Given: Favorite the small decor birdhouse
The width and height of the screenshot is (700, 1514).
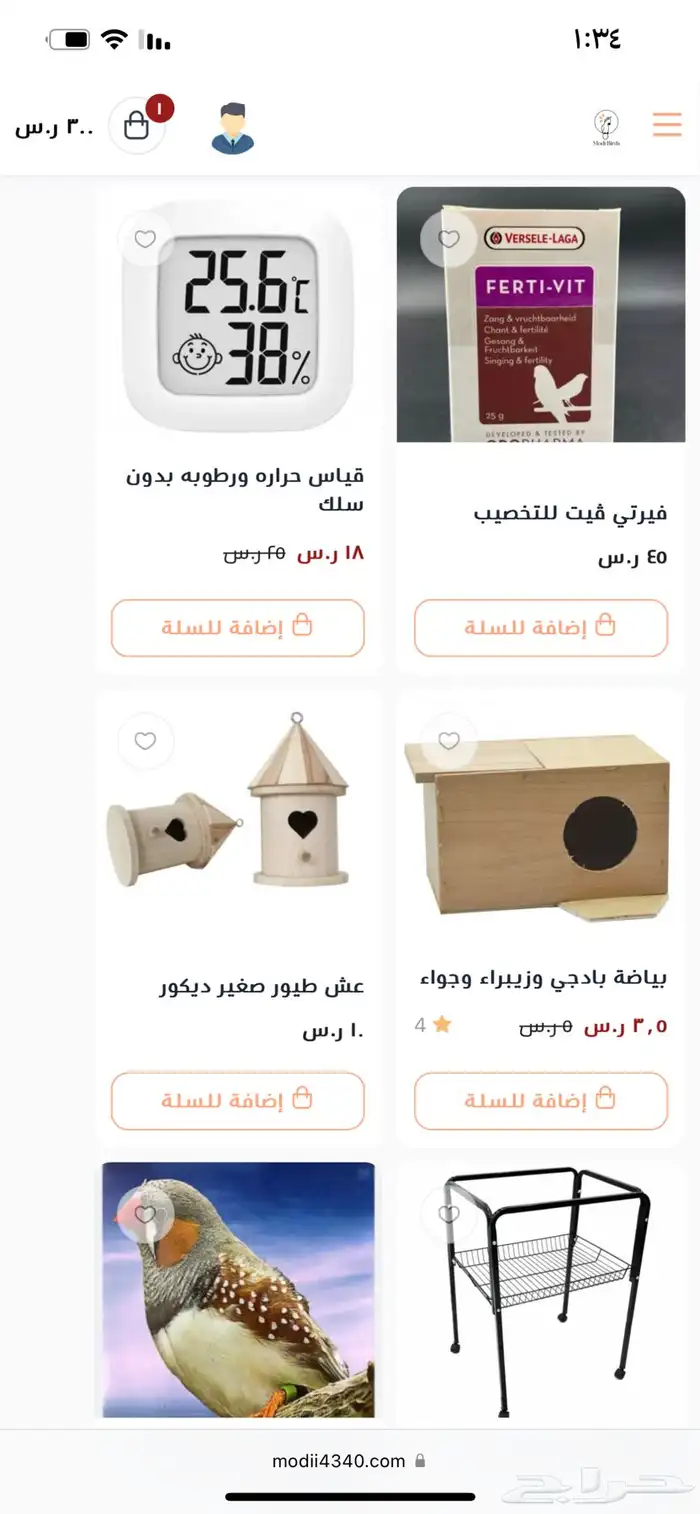Looking at the screenshot, I should (146, 741).
